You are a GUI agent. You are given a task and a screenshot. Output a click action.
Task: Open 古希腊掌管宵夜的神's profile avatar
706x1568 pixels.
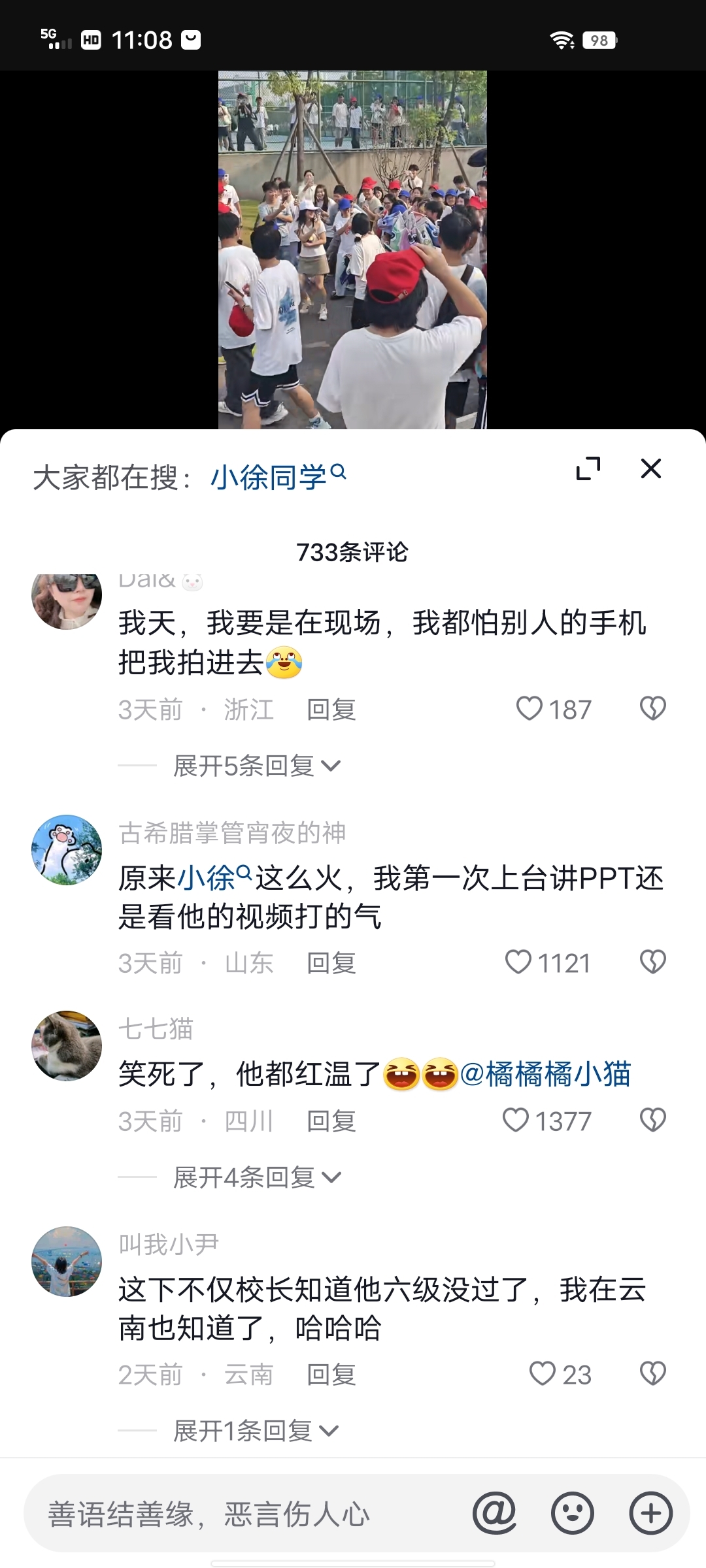67,849
